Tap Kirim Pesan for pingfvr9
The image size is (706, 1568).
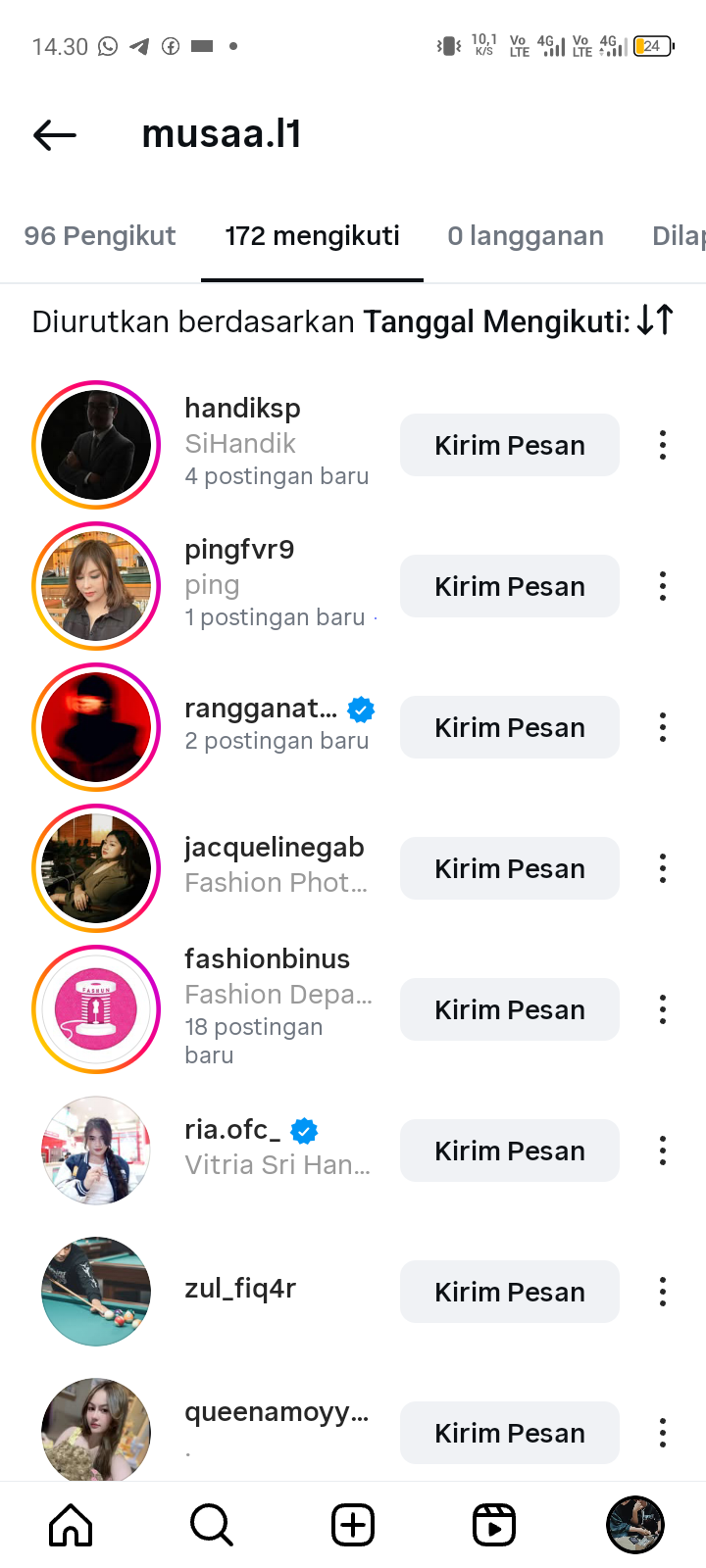pos(509,586)
